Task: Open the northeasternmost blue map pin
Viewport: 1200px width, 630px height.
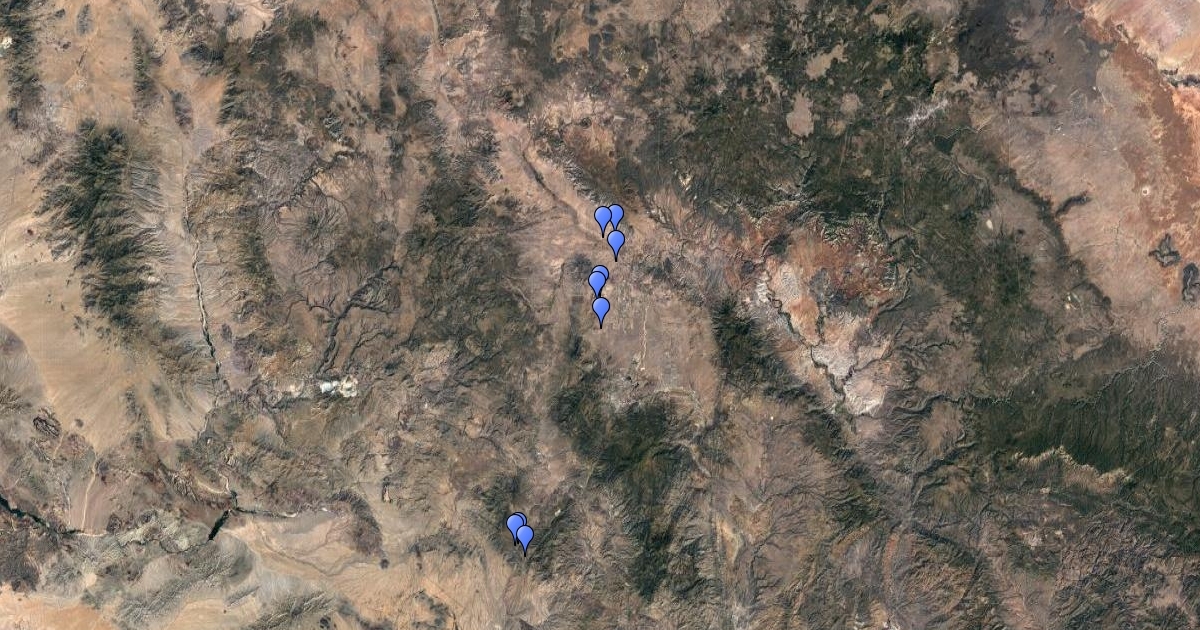Action: click(x=615, y=215)
